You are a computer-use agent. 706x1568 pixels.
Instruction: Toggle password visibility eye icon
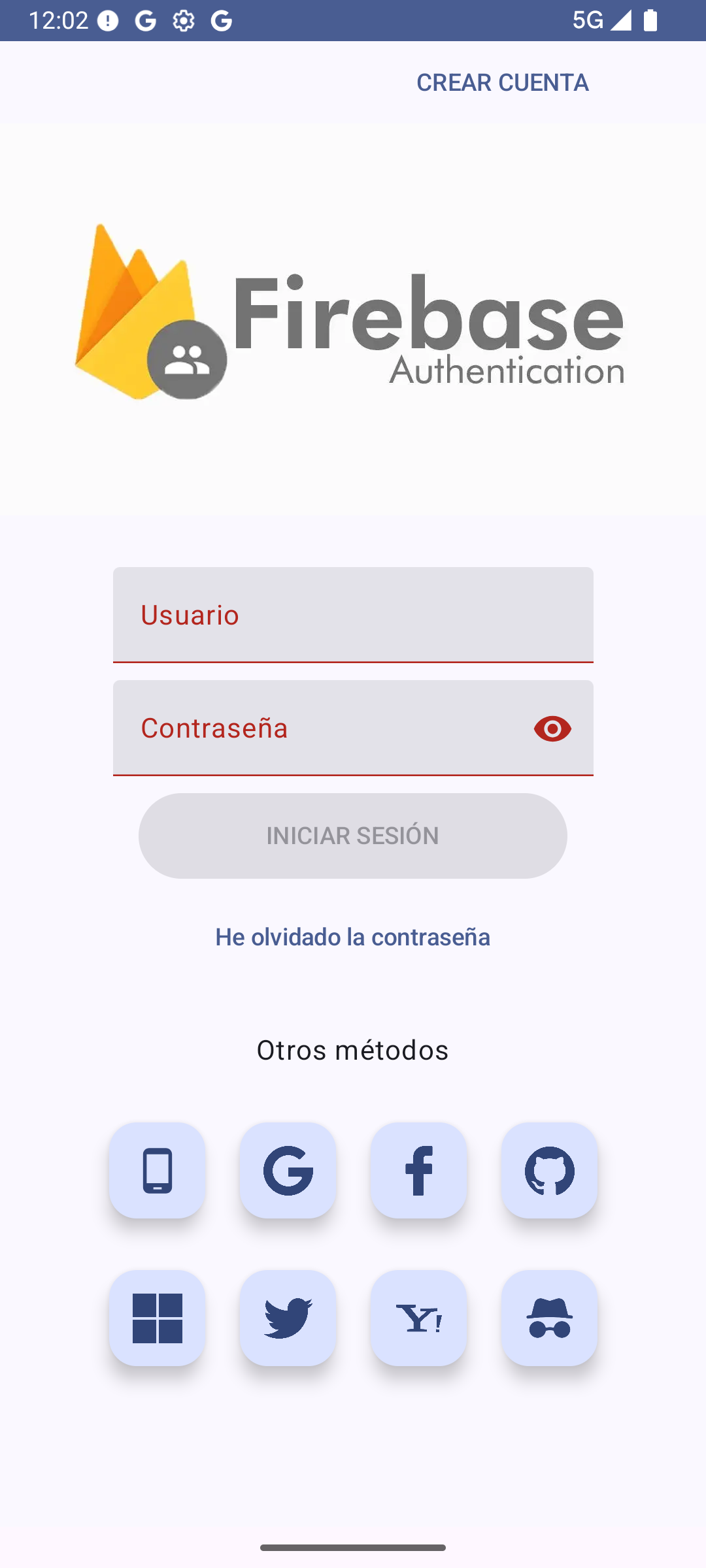[x=552, y=728]
